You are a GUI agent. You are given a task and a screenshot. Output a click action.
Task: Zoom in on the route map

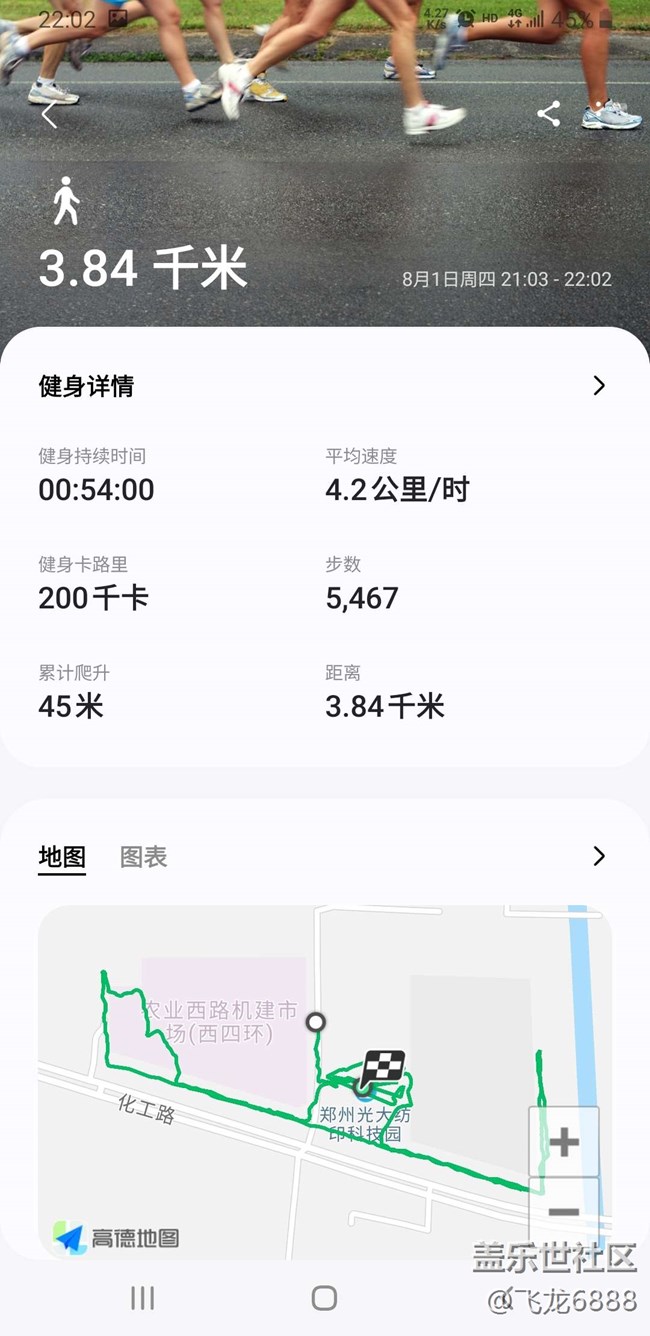pos(564,1142)
